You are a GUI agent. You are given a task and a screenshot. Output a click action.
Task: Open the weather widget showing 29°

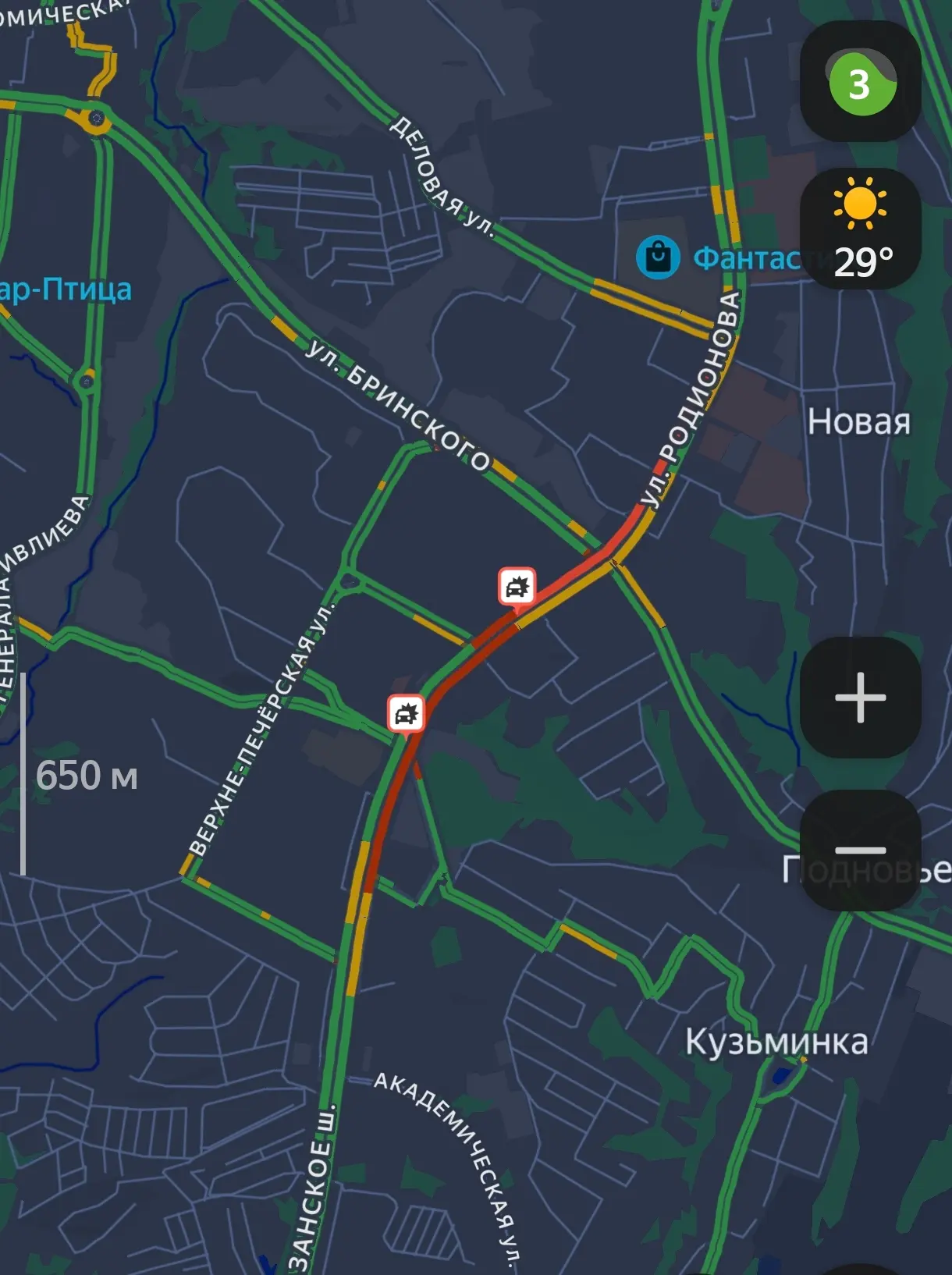click(861, 229)
